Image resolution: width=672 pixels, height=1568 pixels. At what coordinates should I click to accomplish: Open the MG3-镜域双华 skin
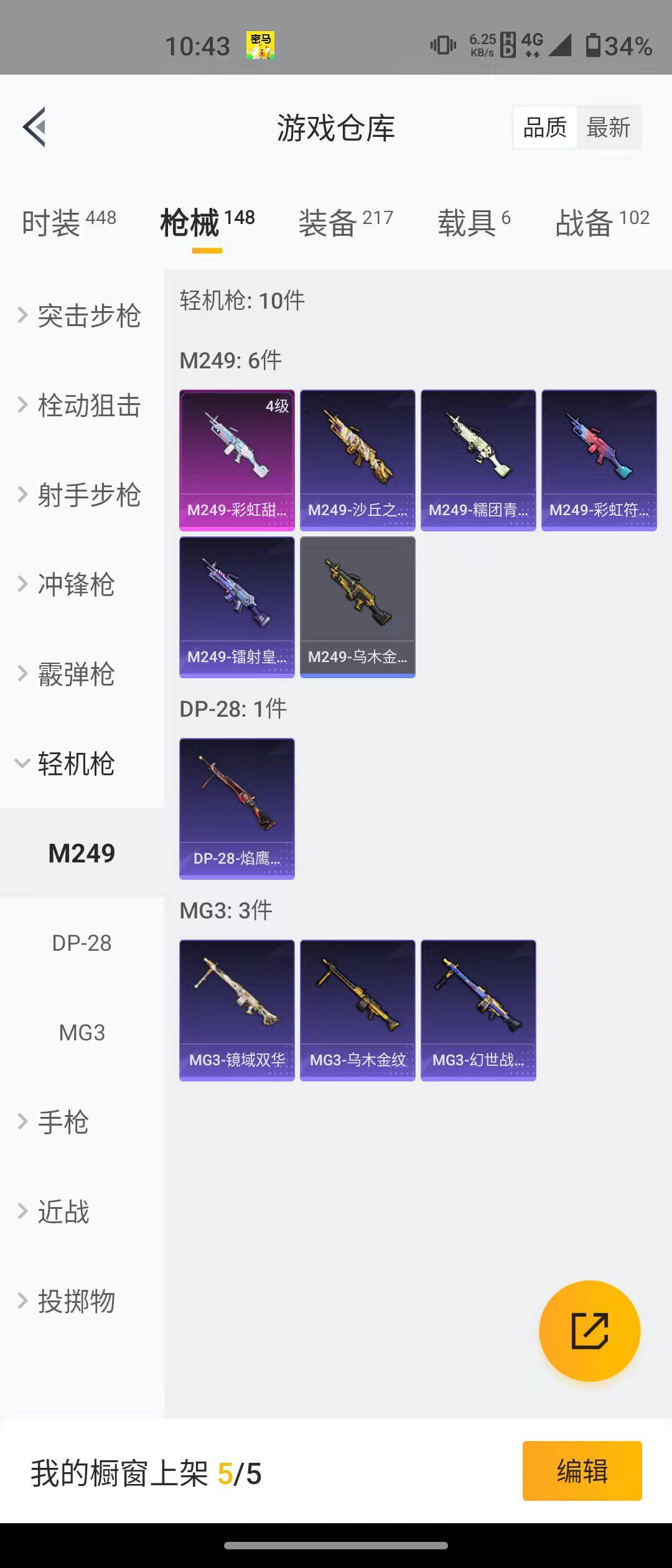tap(236, 1010)
